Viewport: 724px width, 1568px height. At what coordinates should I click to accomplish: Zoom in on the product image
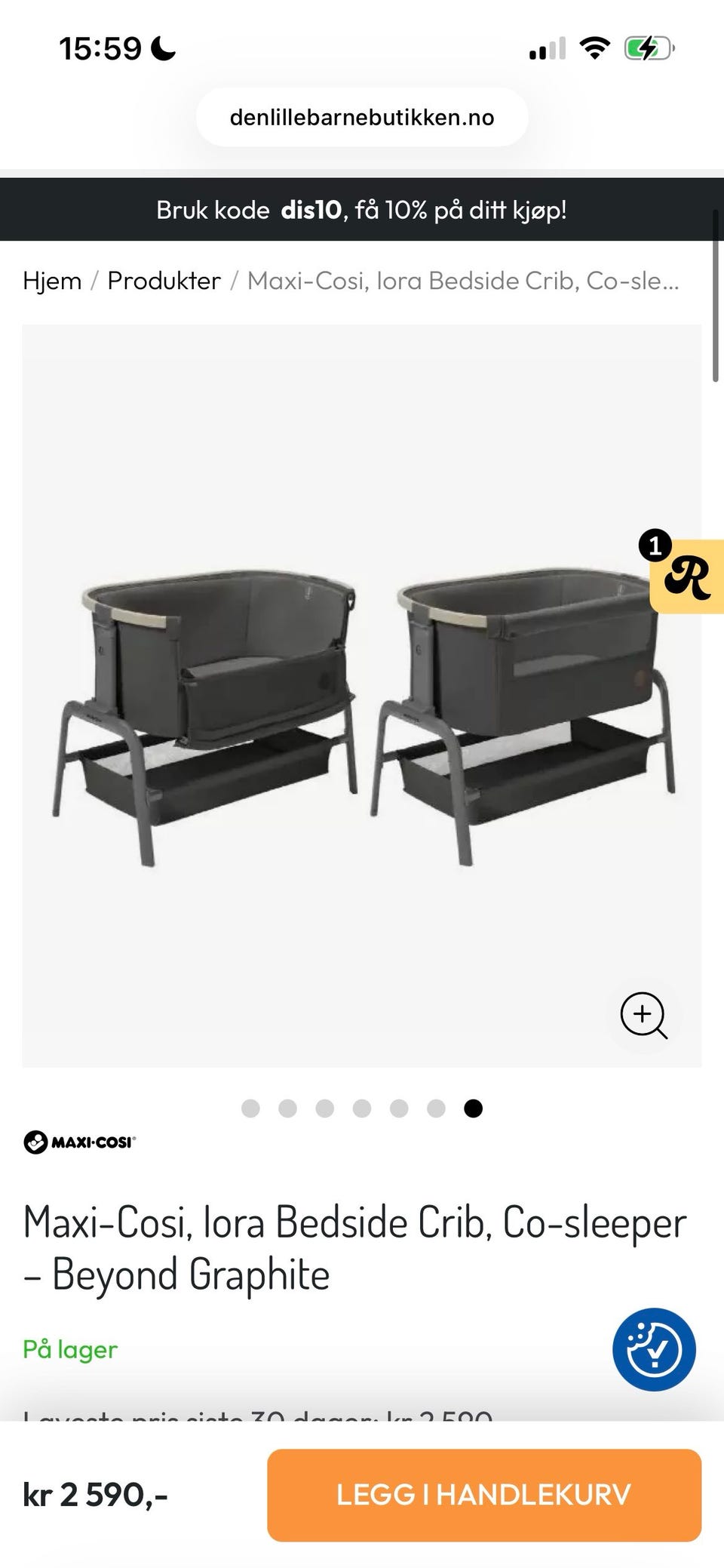tap(643, 1015)
